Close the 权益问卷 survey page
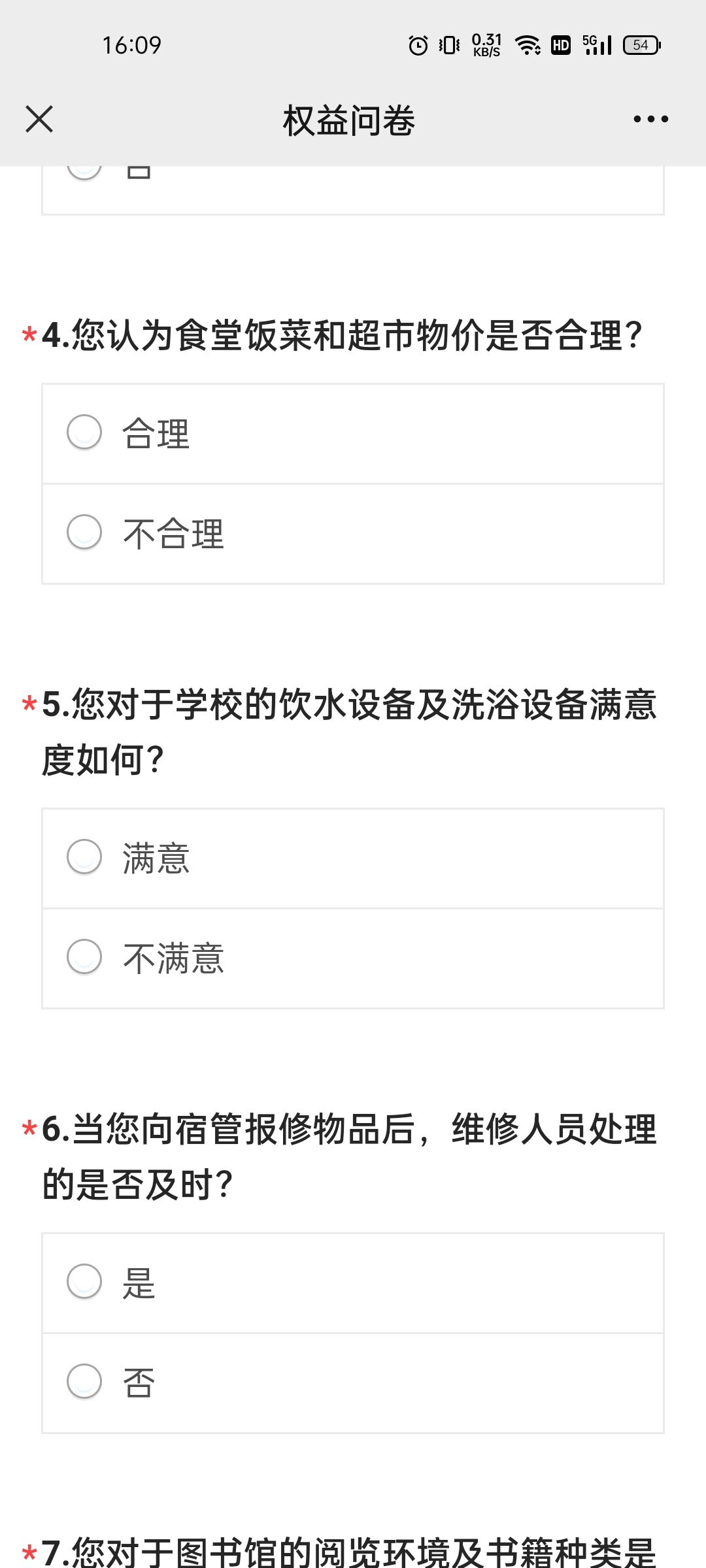The image size is (706, 1568). coord(39,120)
